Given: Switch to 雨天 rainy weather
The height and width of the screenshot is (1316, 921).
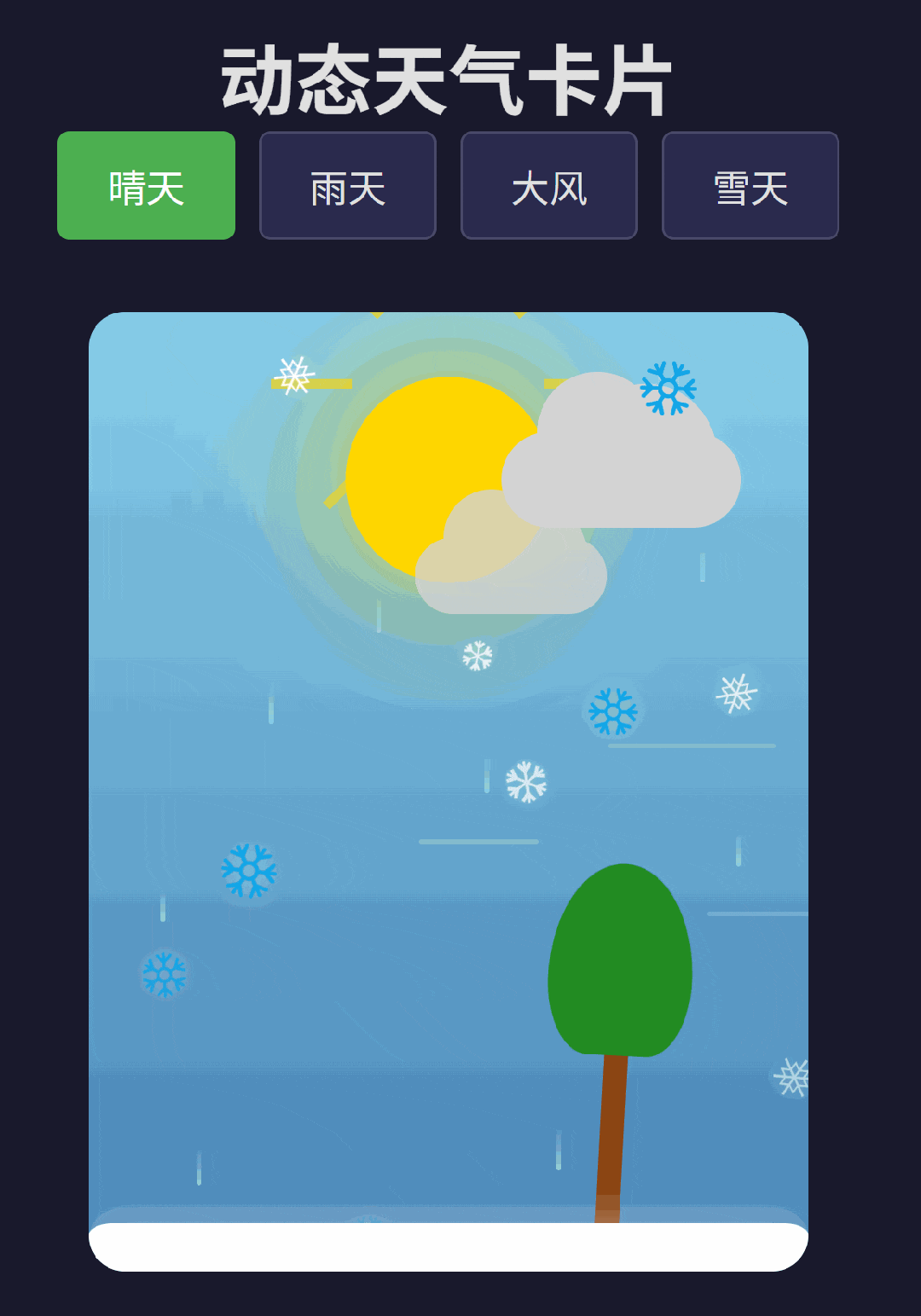Looking at the screenshot, I should click(x=348, y=186).
